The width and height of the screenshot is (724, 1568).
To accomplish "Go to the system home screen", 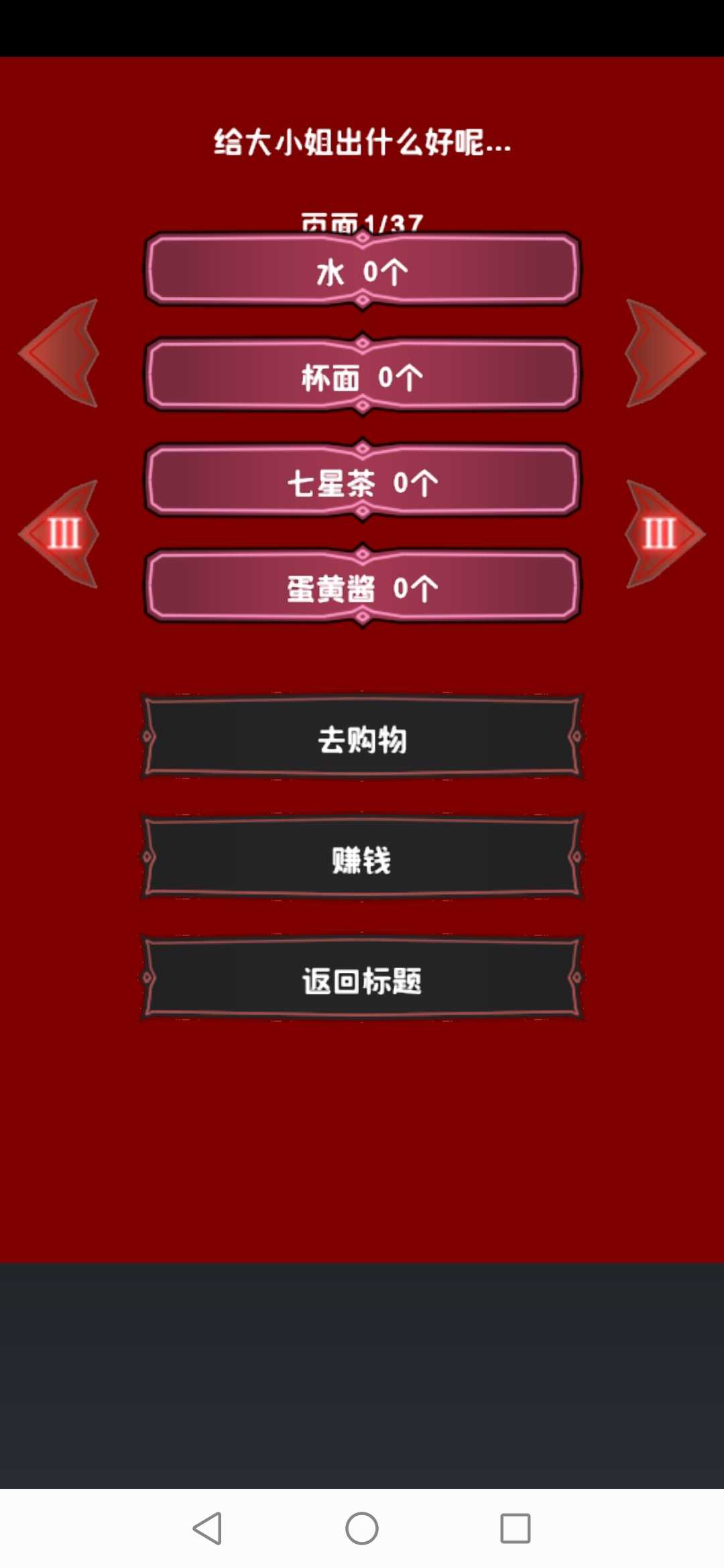I will tap(362, 1528).
